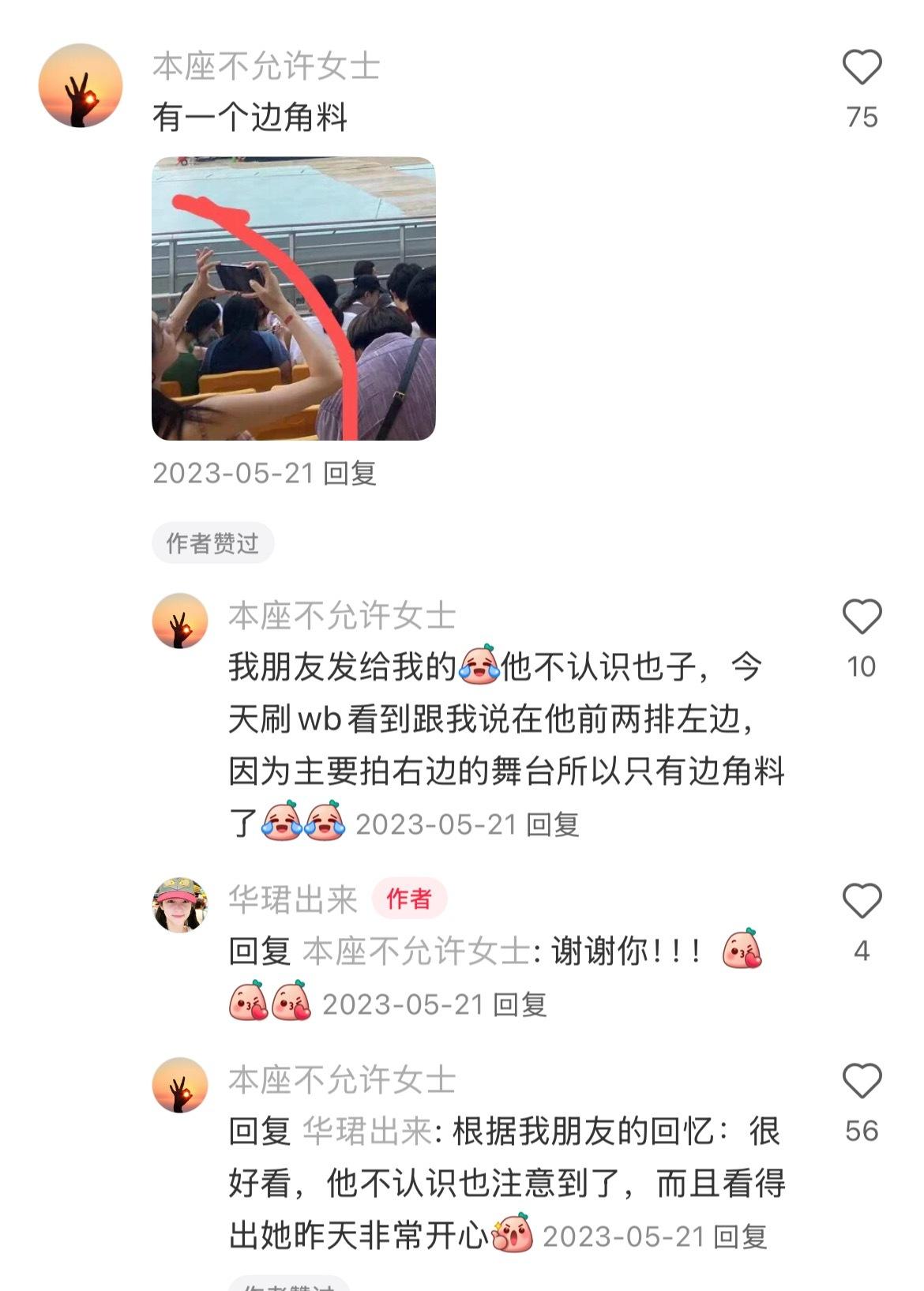Like the top comment with 75 likes
The width and height of the screenshot is (924, 1291).
coord(862,68)
